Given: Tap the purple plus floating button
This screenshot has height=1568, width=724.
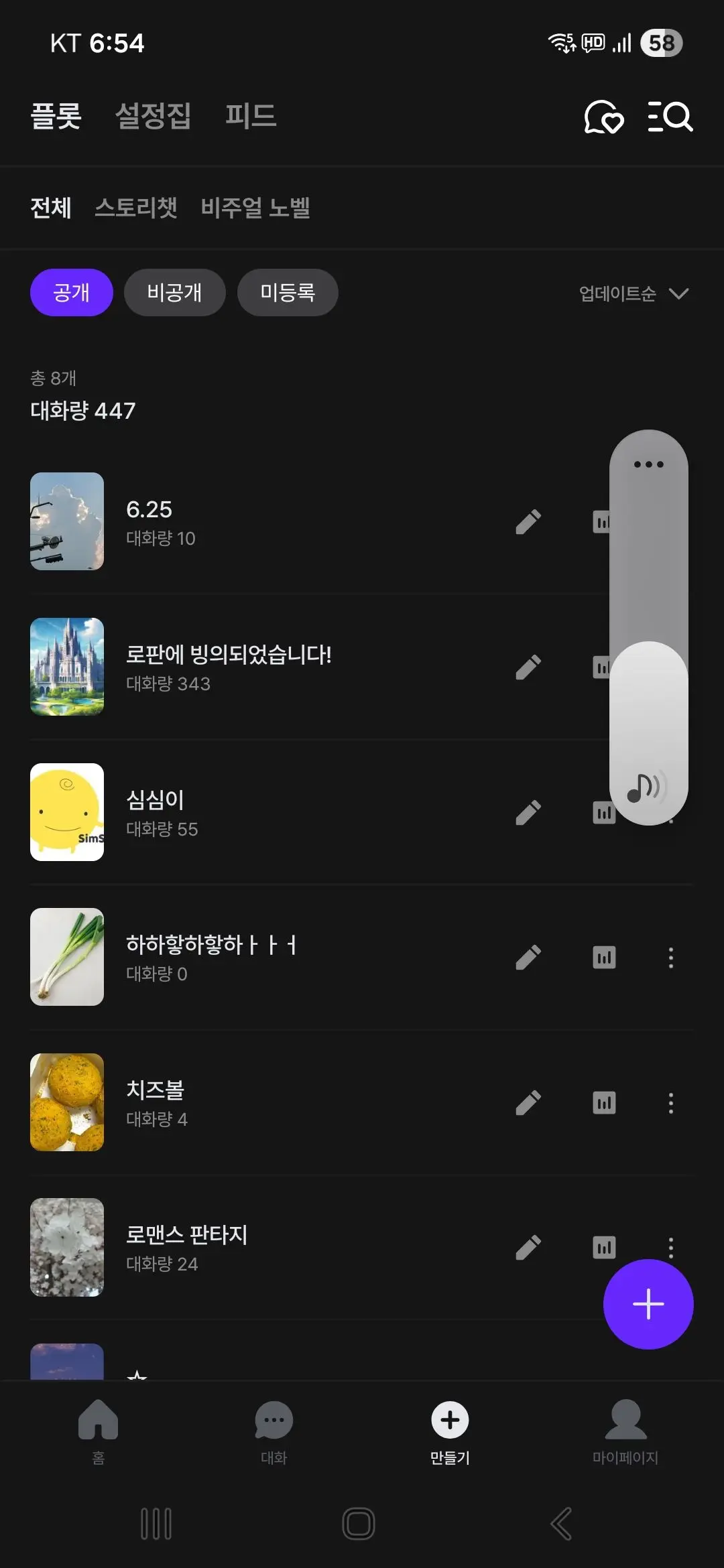Looking at the screenshot, I should 648,1304.
